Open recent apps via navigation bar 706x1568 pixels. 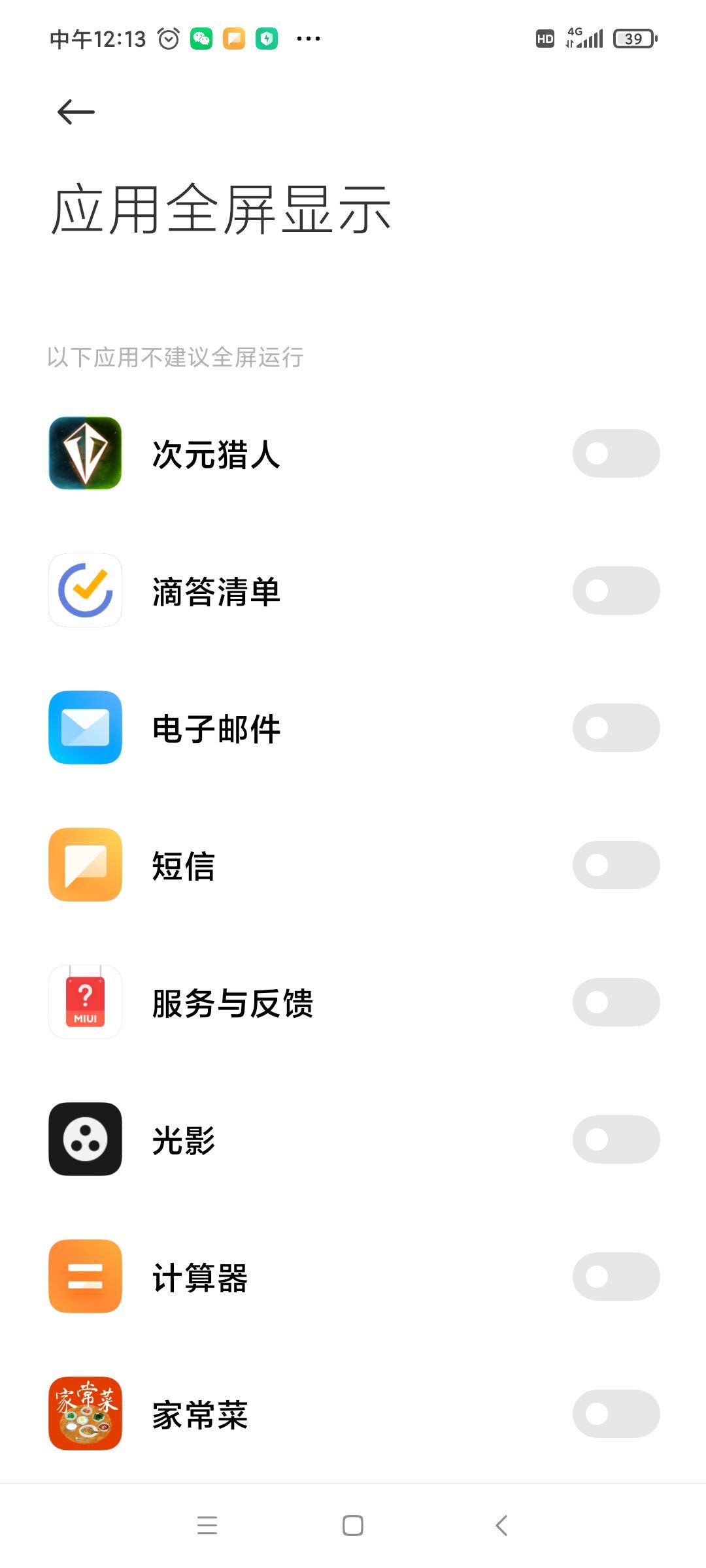[x=207, y=1526]
